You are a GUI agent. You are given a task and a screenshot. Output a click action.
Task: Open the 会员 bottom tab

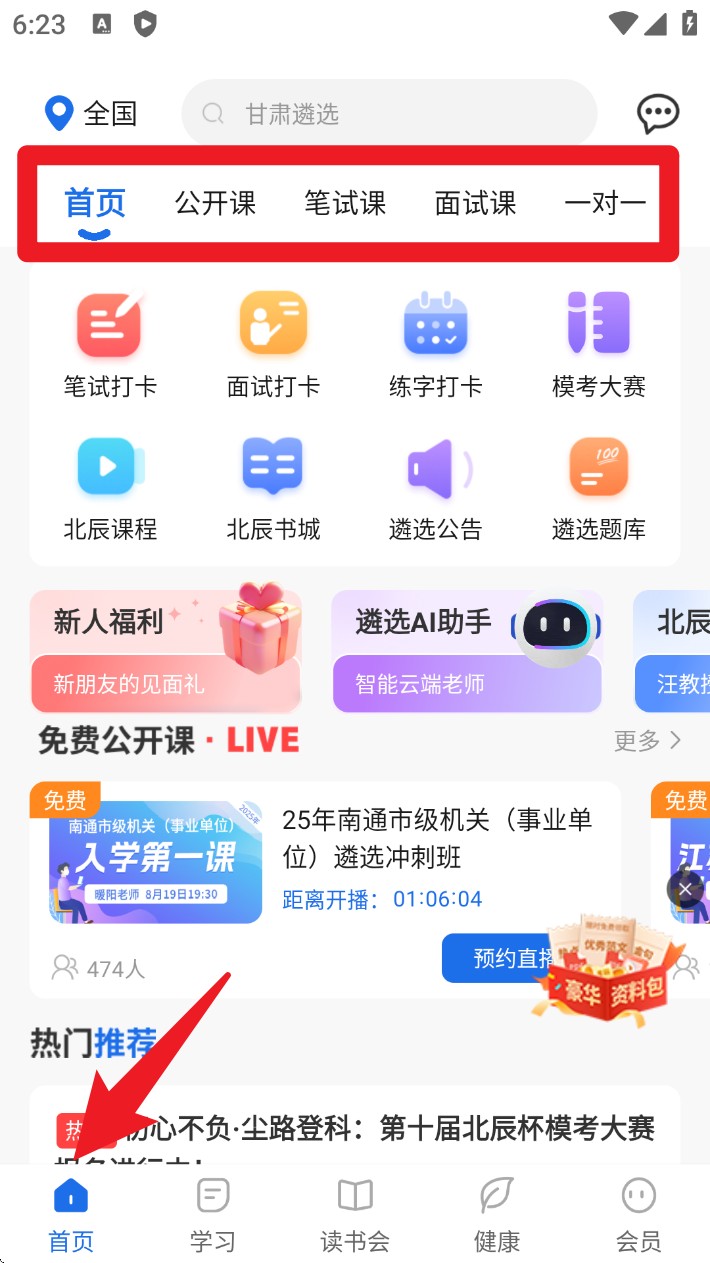pyautogui.click(x=638, y=1214)
